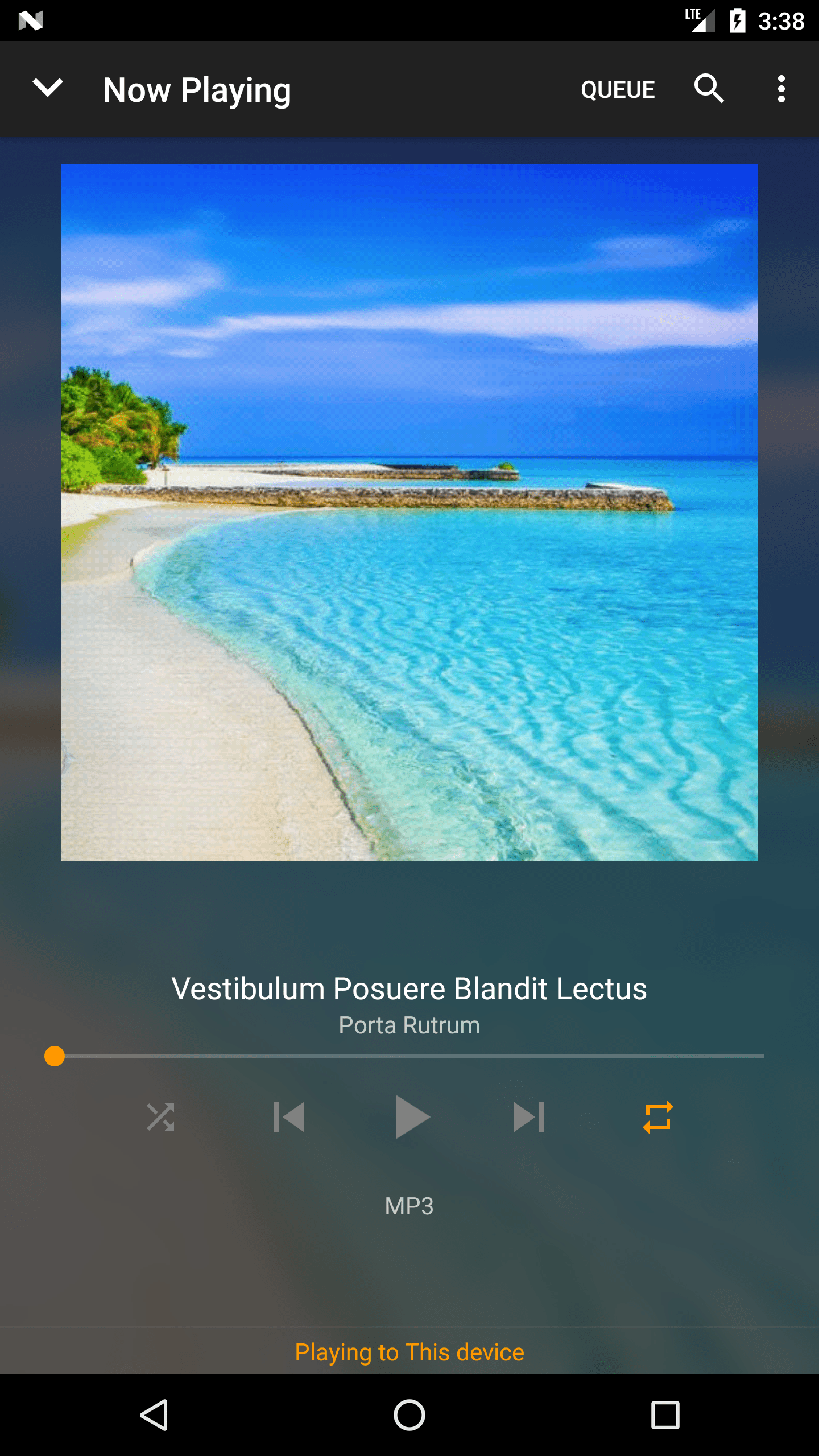The height and width of the screenshot is (1456, 819).
Task: Tap the playback progress bar
Action: point(409,1056)
